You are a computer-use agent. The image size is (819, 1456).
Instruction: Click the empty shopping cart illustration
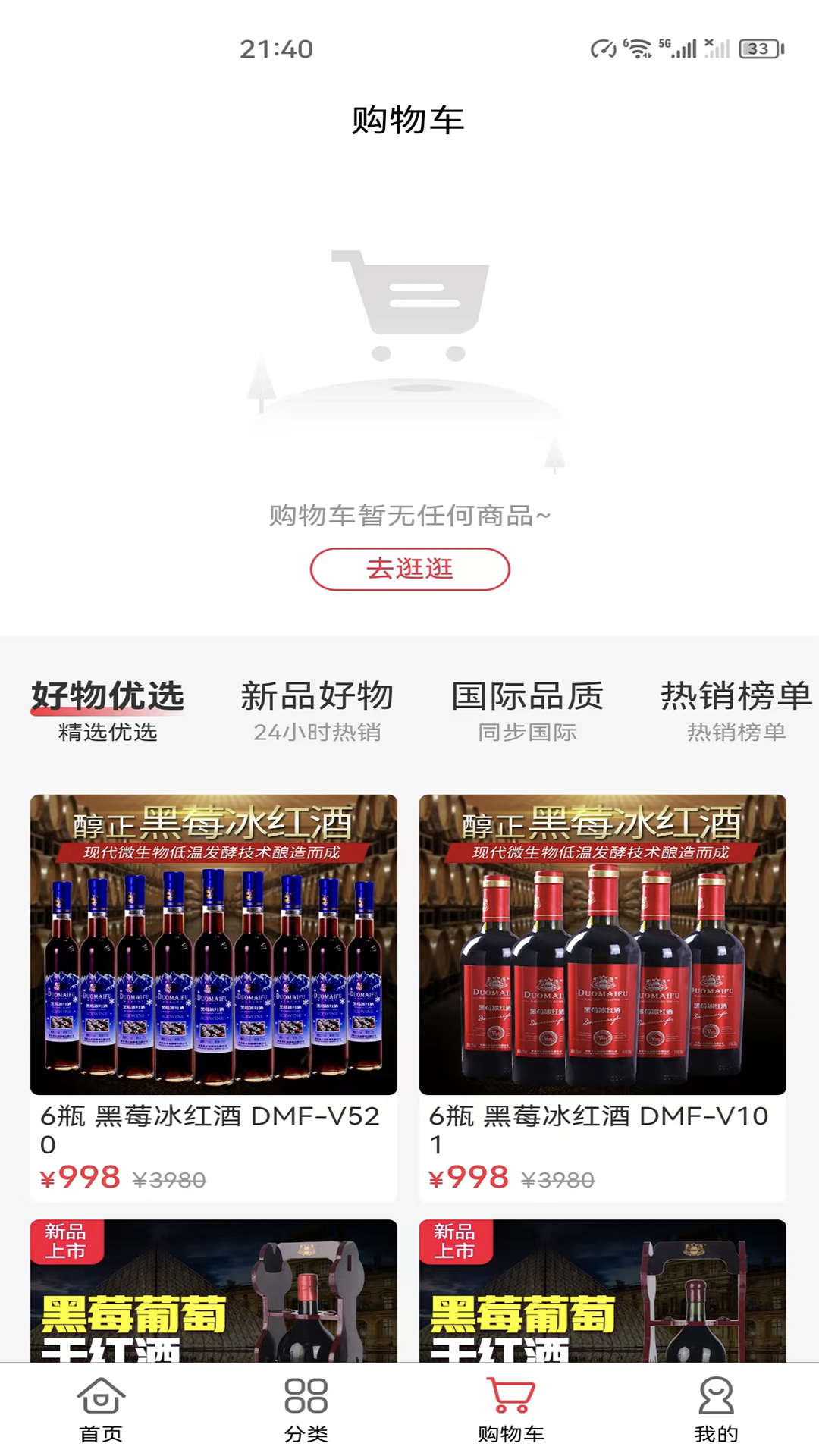(x=409, y=318)
